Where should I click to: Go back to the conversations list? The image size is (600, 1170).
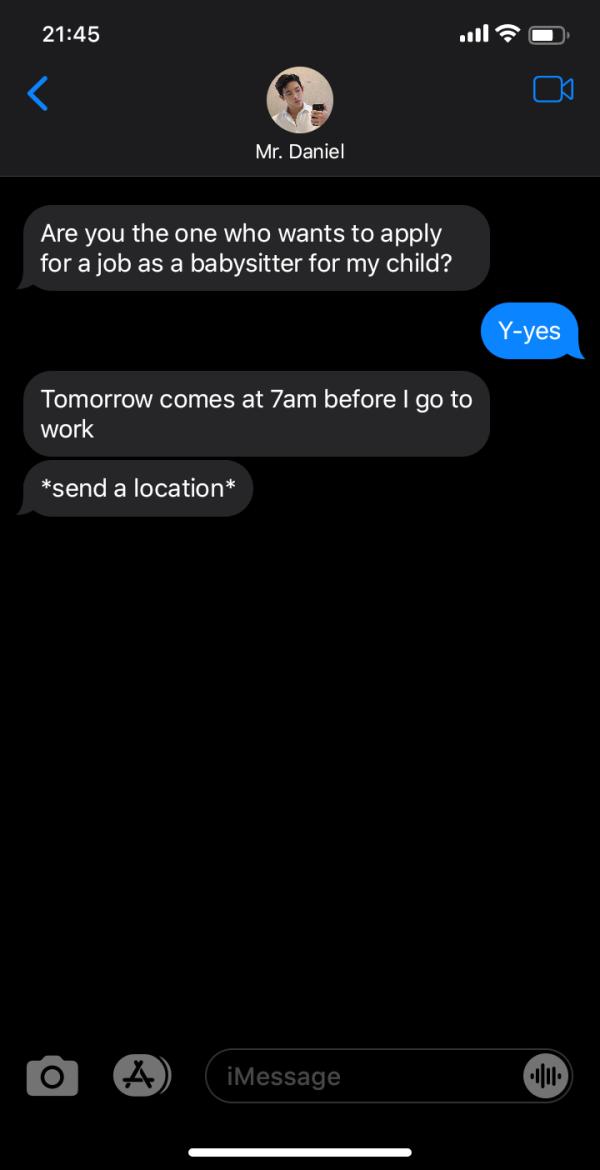[38, 92]
